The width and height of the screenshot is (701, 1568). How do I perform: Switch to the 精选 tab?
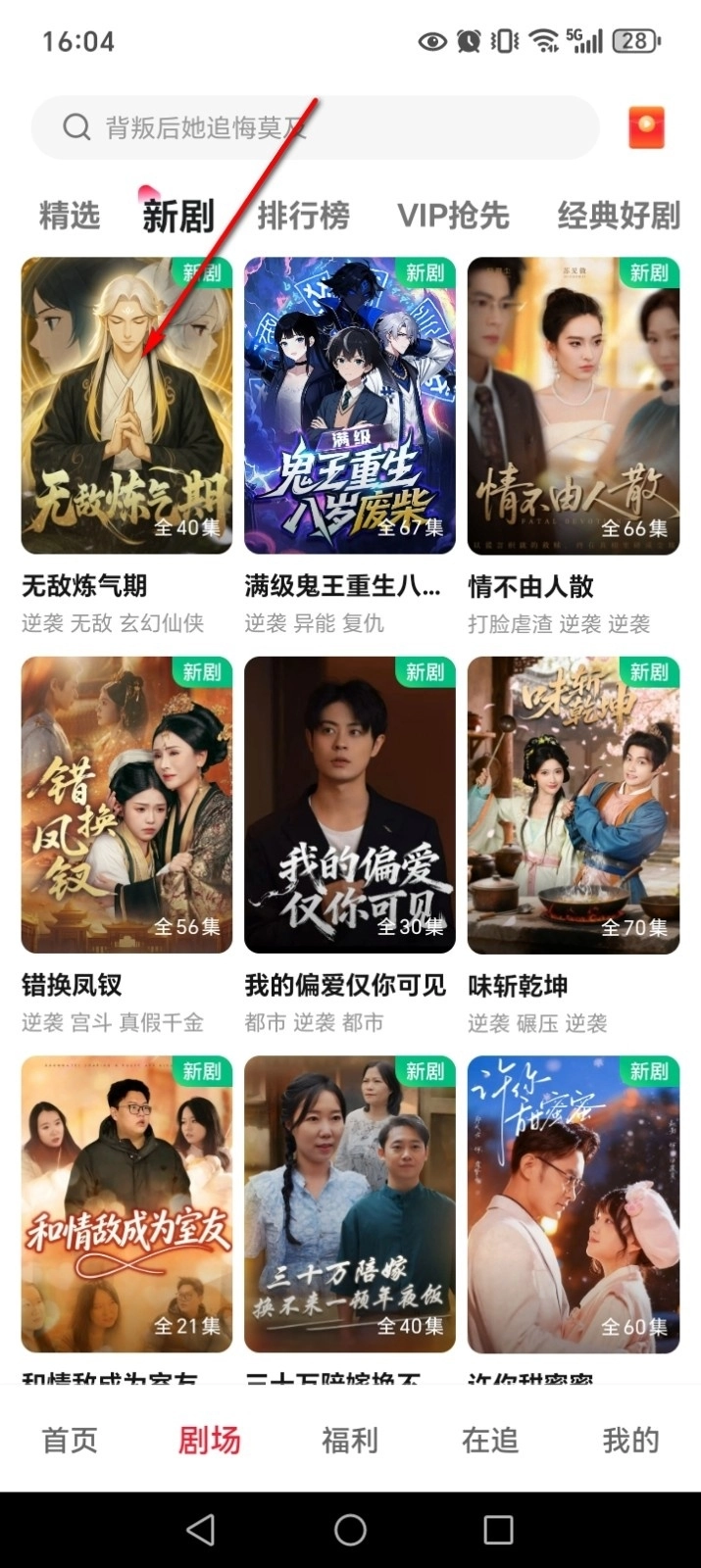pos(70,216)
